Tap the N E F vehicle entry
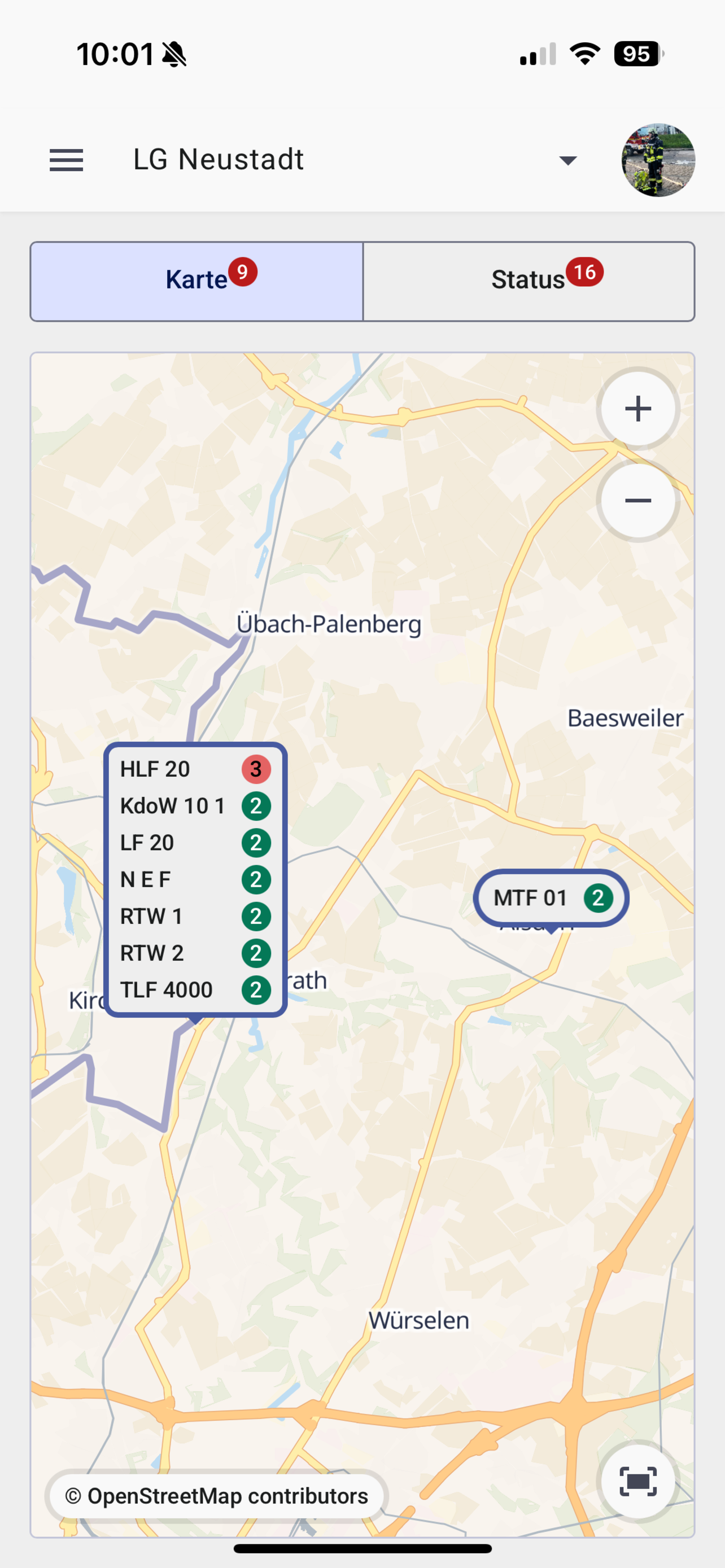725x1568 pixels. click(x=195, y=879)
